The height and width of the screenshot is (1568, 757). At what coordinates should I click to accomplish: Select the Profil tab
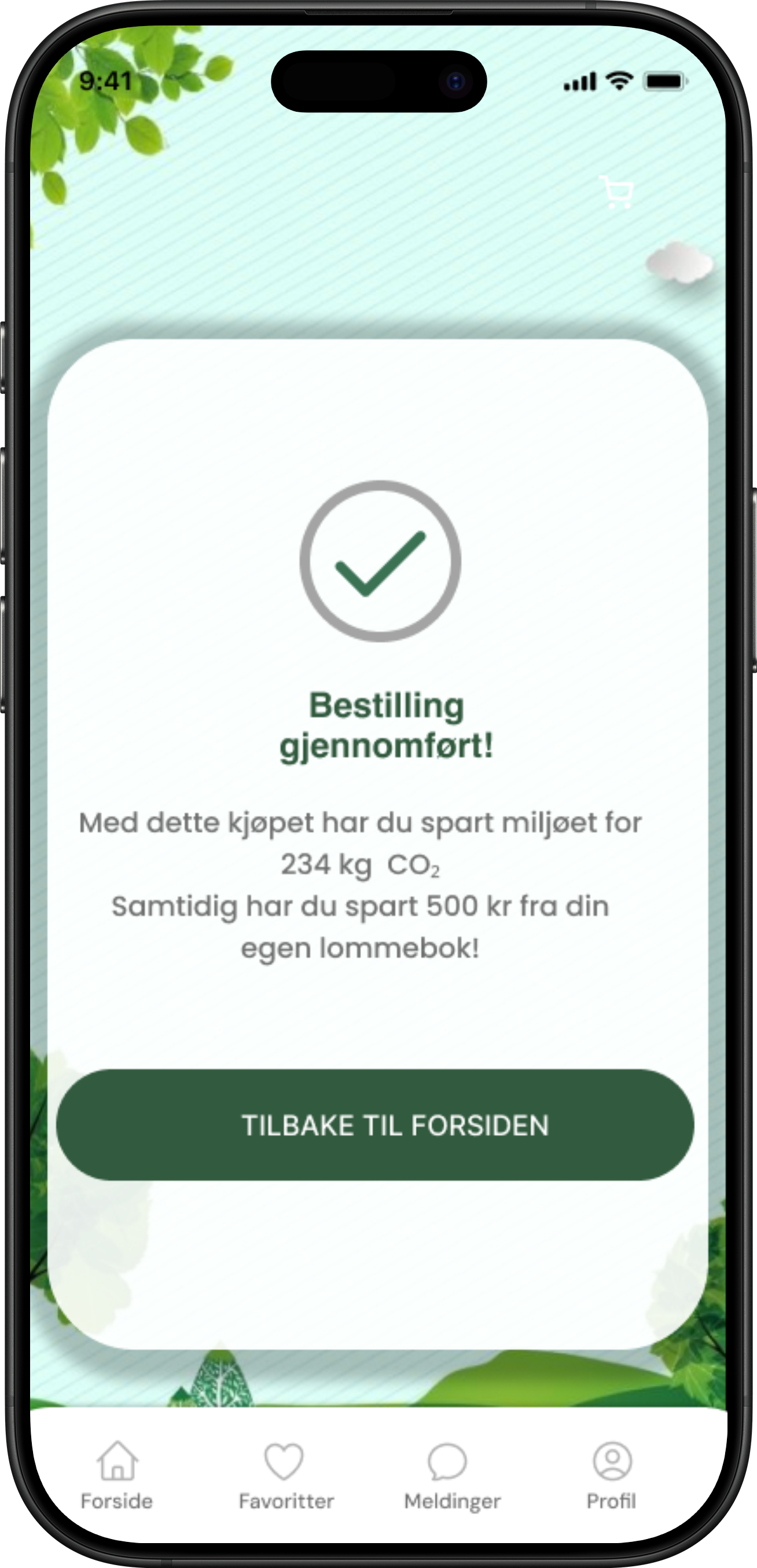612,1475
